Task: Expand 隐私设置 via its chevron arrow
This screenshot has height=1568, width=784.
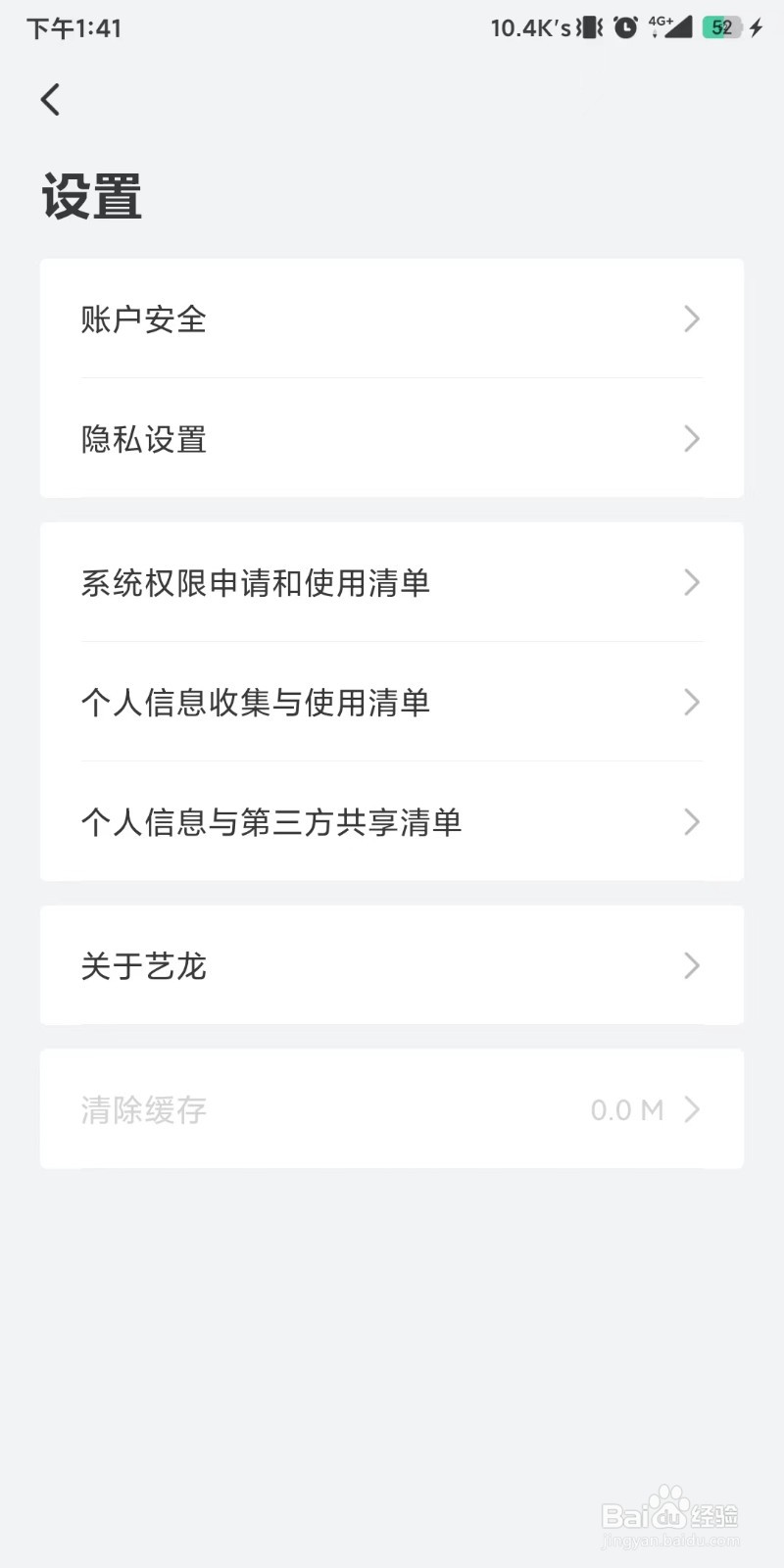Action: tap(692, 440)
